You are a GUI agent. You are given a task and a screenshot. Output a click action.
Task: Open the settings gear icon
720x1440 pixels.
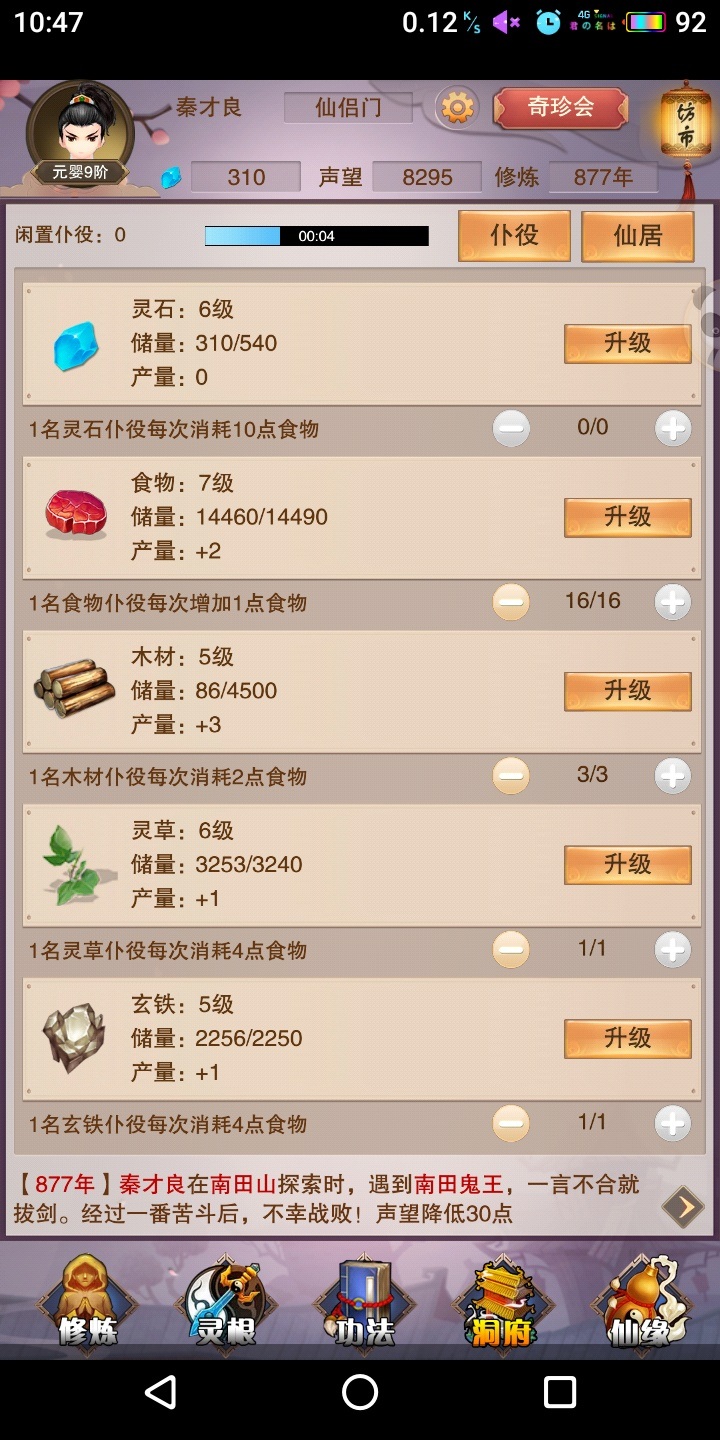457,107
